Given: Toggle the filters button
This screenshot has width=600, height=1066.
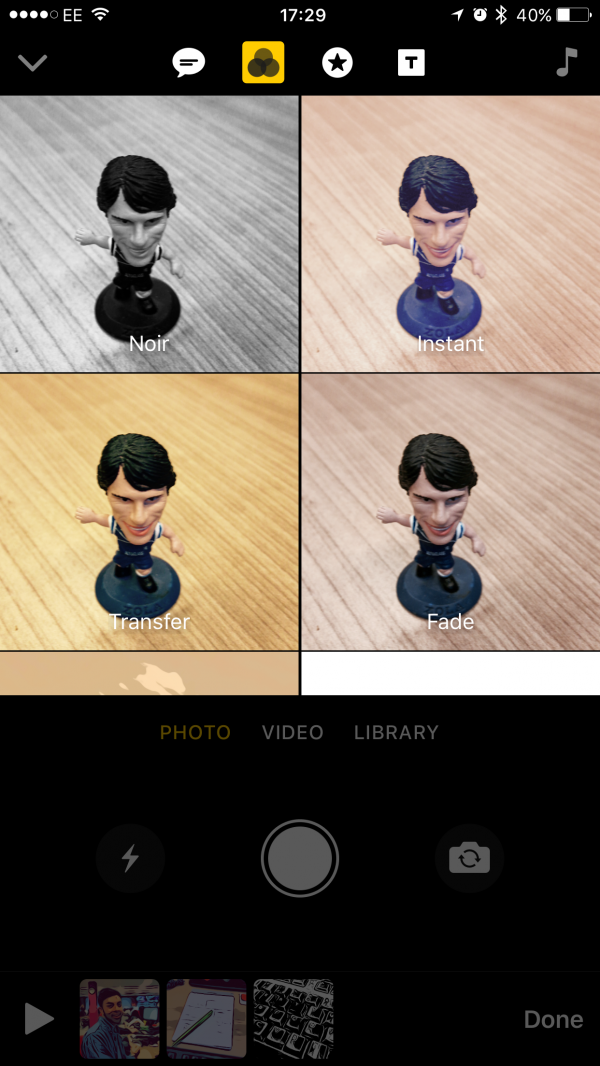Looking at the screenshot, I should pyautogui.click(x=263, y=63).
